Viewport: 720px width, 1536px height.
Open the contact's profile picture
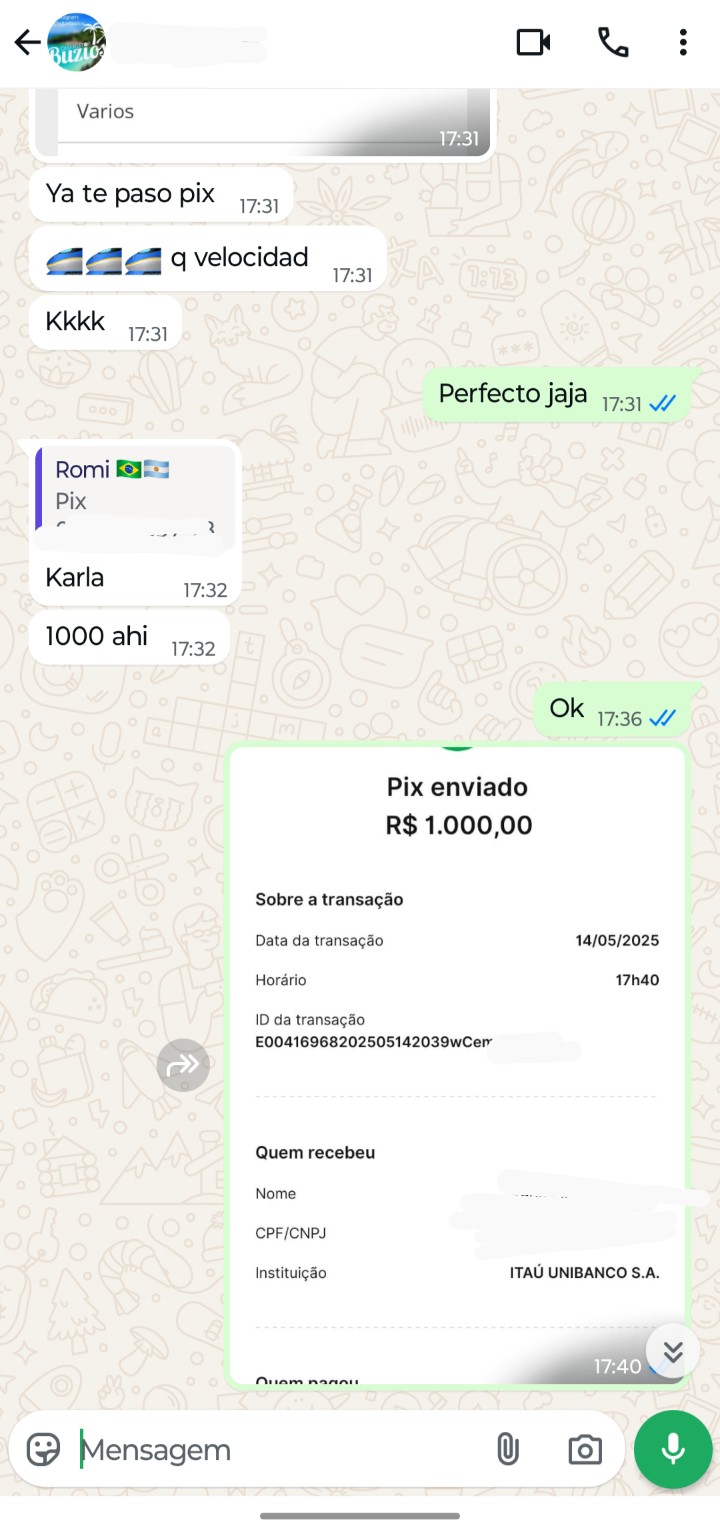pyautogui.click(x=76, y=42)
